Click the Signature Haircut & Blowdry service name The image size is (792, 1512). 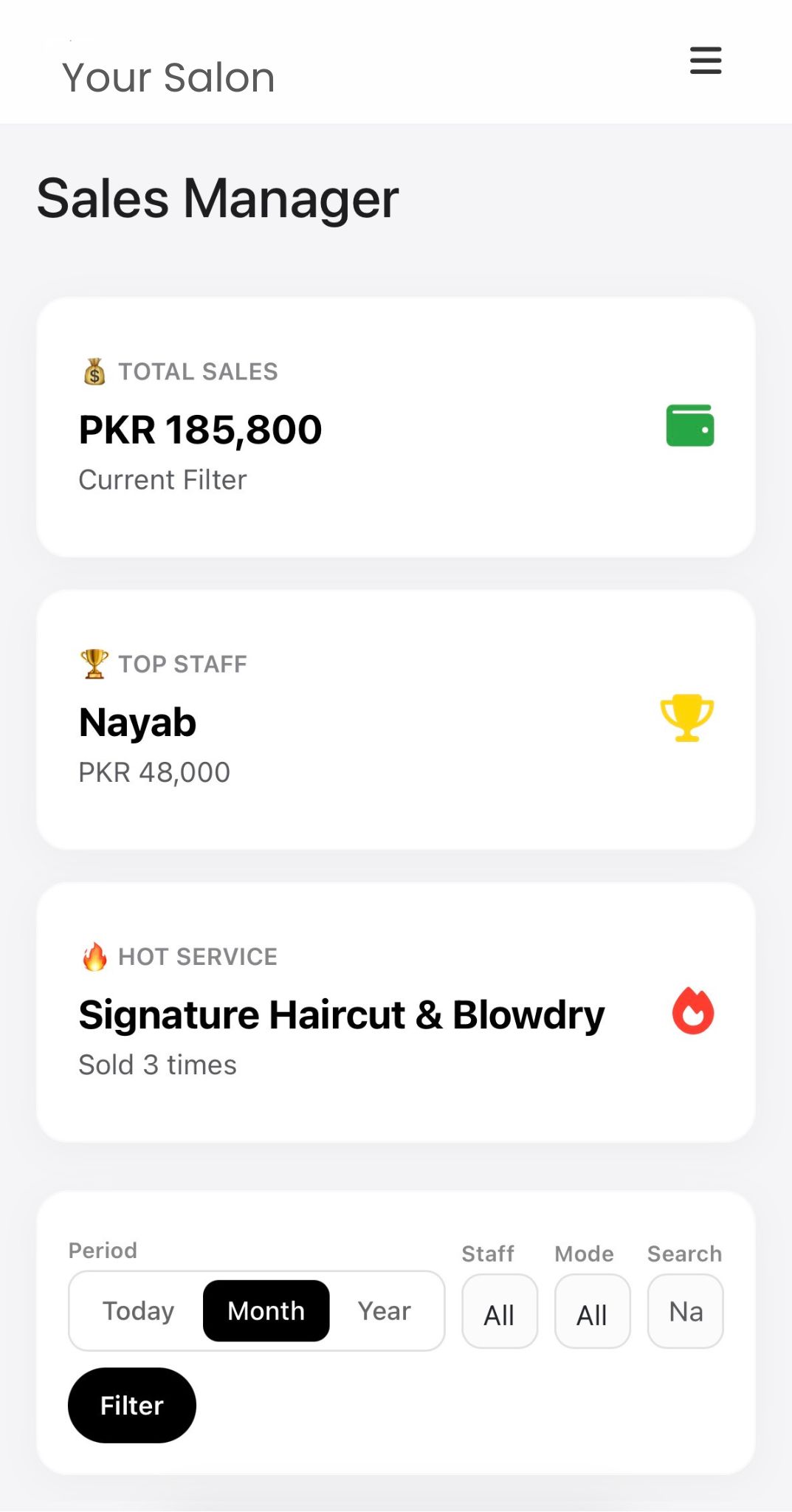coord(341,1014)
